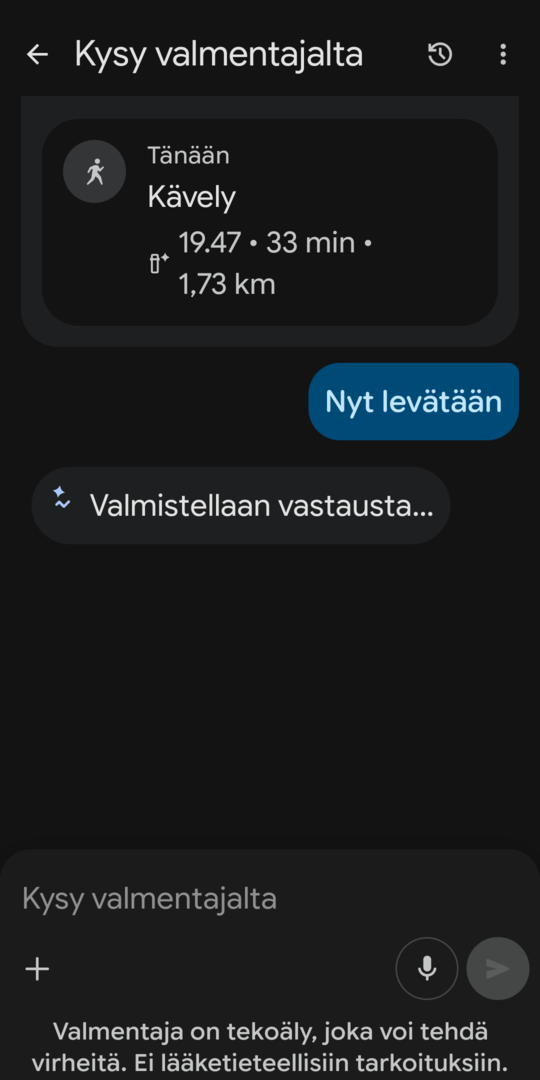The image size is (540, 1080).
Task: Tap the send arrow button
Action: click(x=498, y=968)
